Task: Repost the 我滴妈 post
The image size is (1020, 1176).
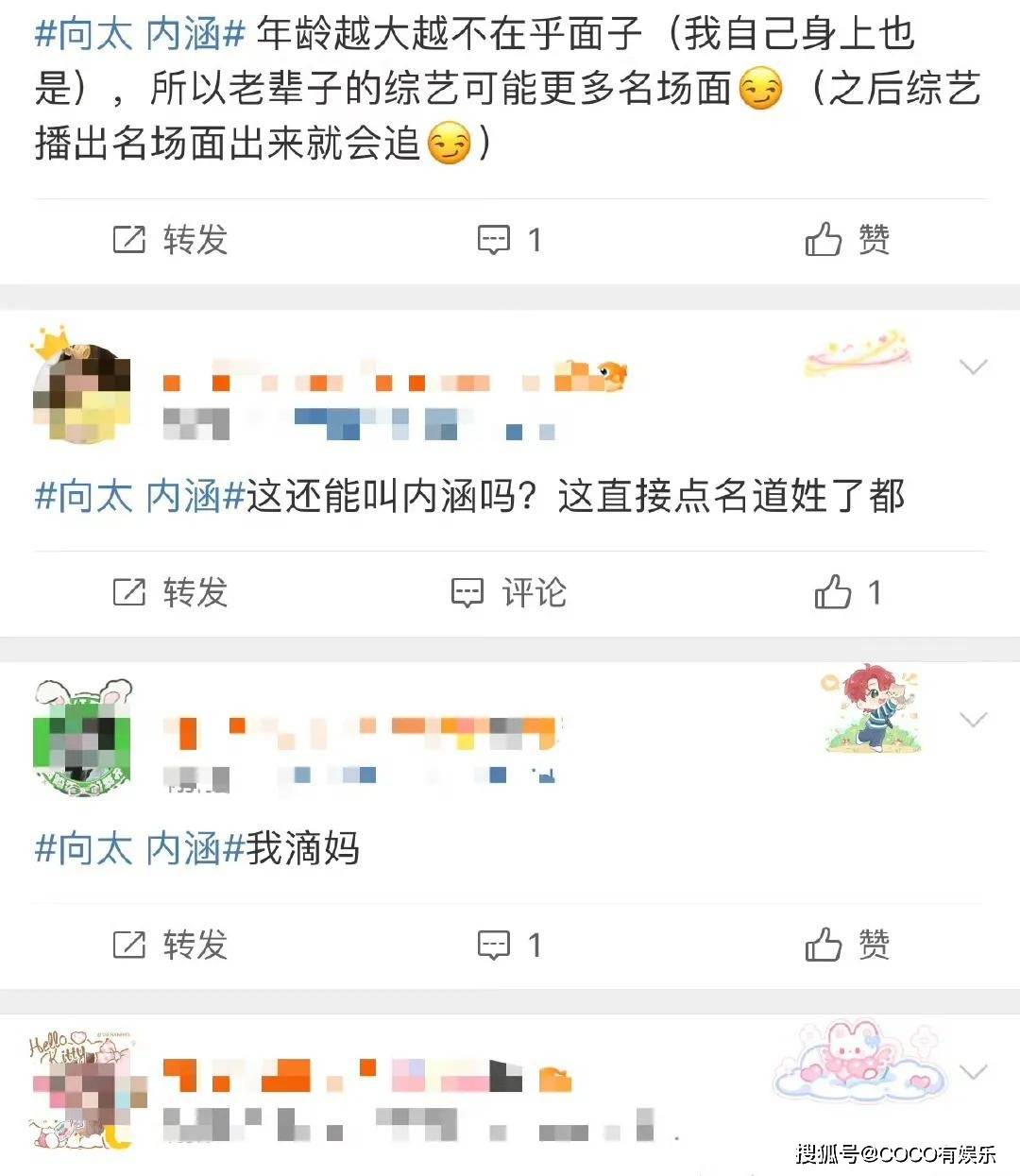Action: (171, 945)
